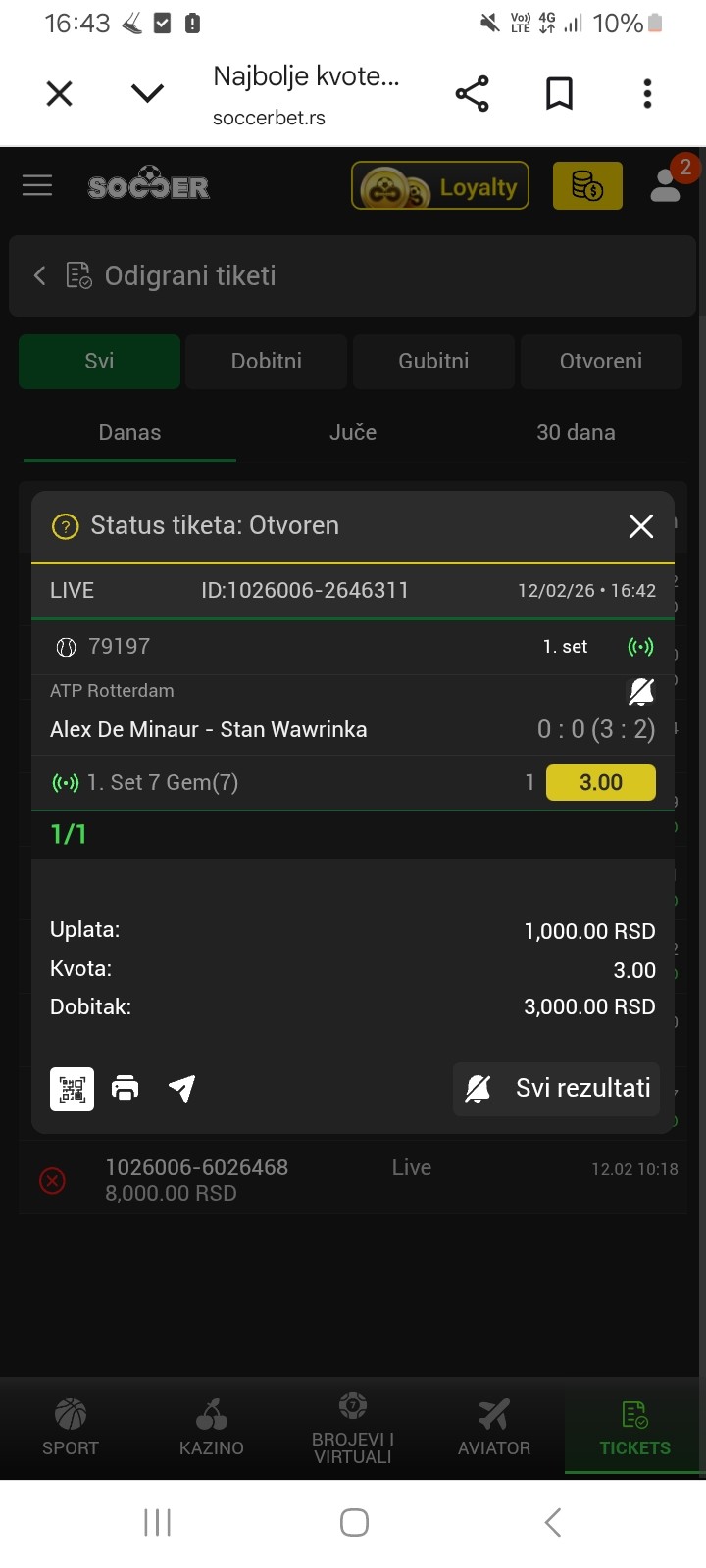
Task: Print the ticket
Action: (x=126, y=1088)
